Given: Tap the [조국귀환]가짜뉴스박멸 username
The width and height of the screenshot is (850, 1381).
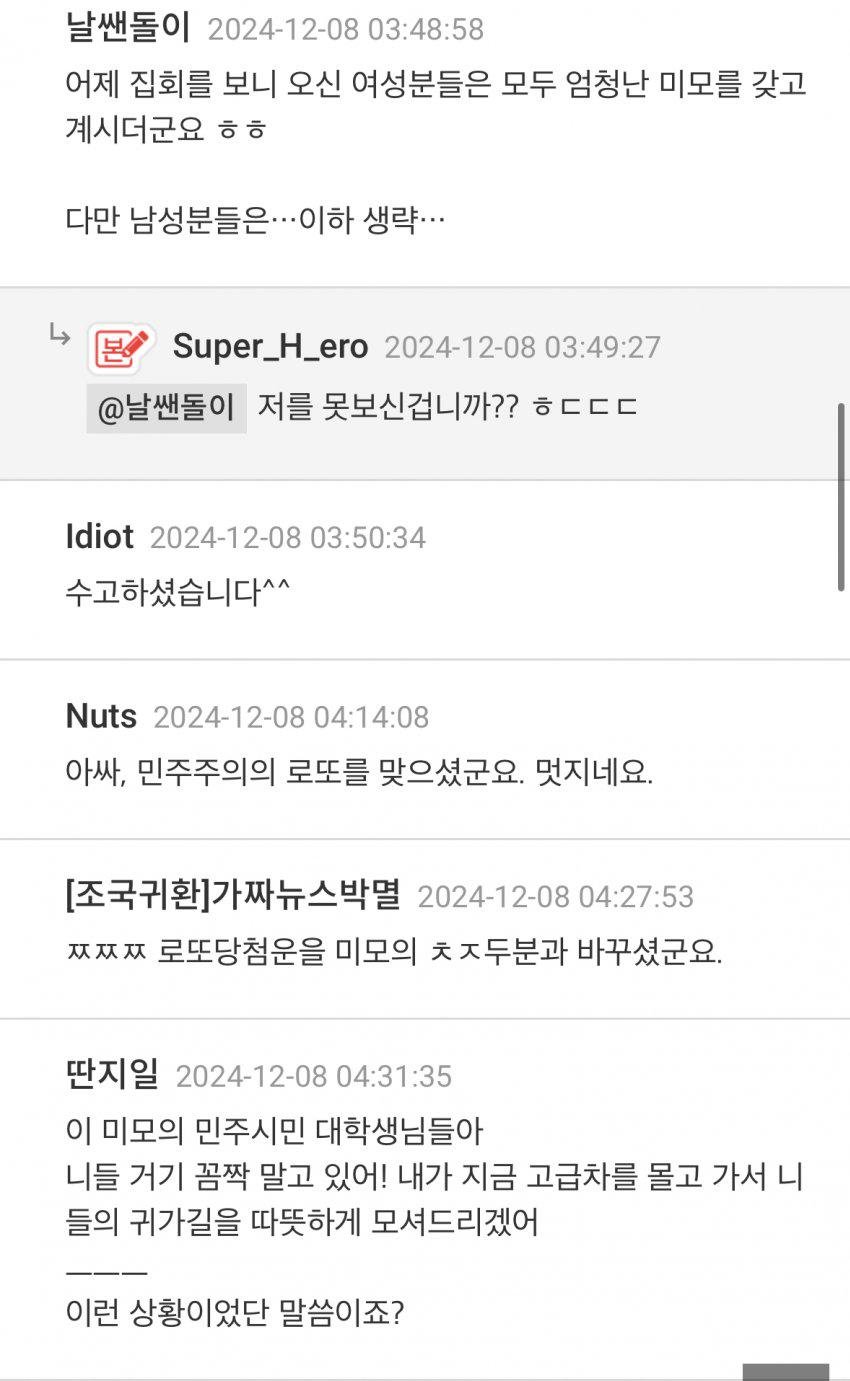Looking at the screenshot, I should click(232, 895).
